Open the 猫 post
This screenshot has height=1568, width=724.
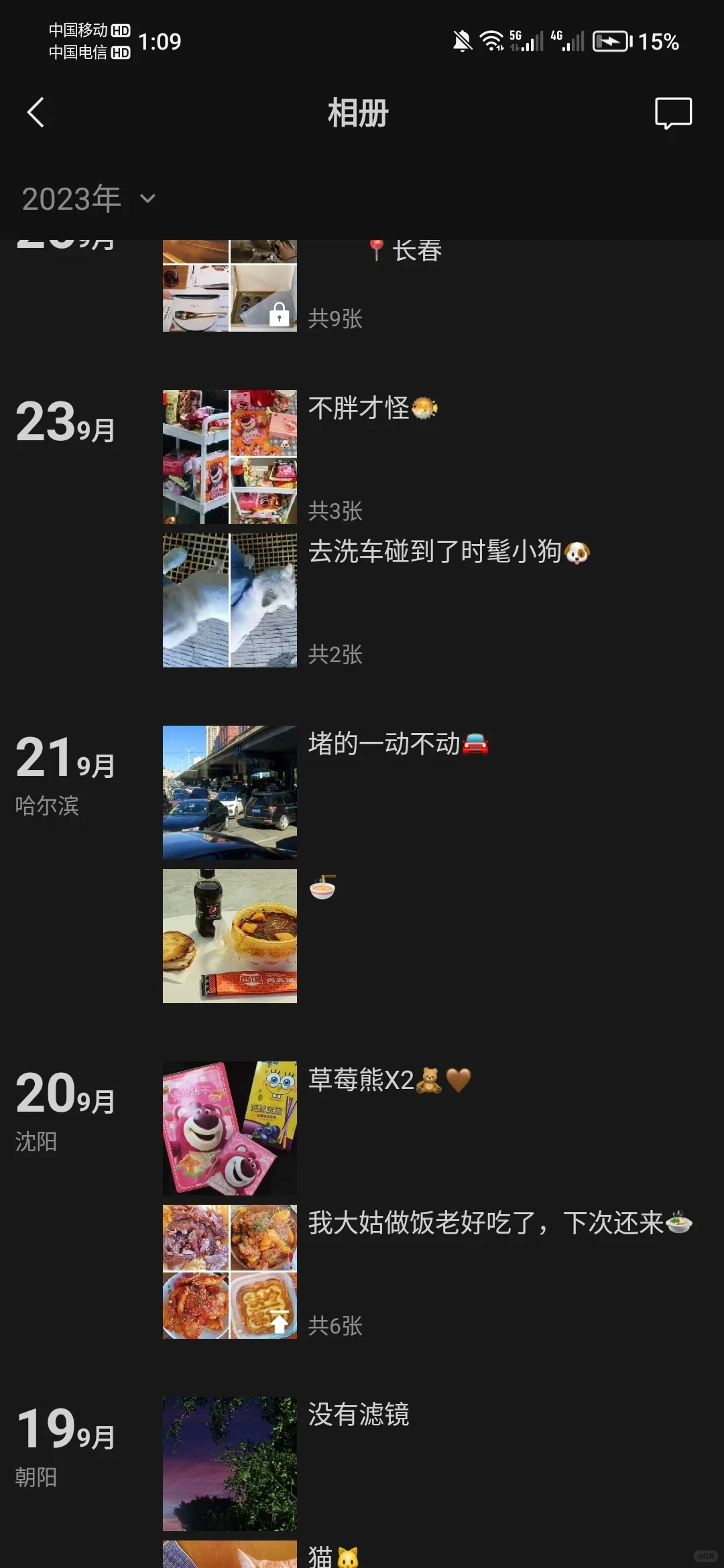tap(230, 1555)
